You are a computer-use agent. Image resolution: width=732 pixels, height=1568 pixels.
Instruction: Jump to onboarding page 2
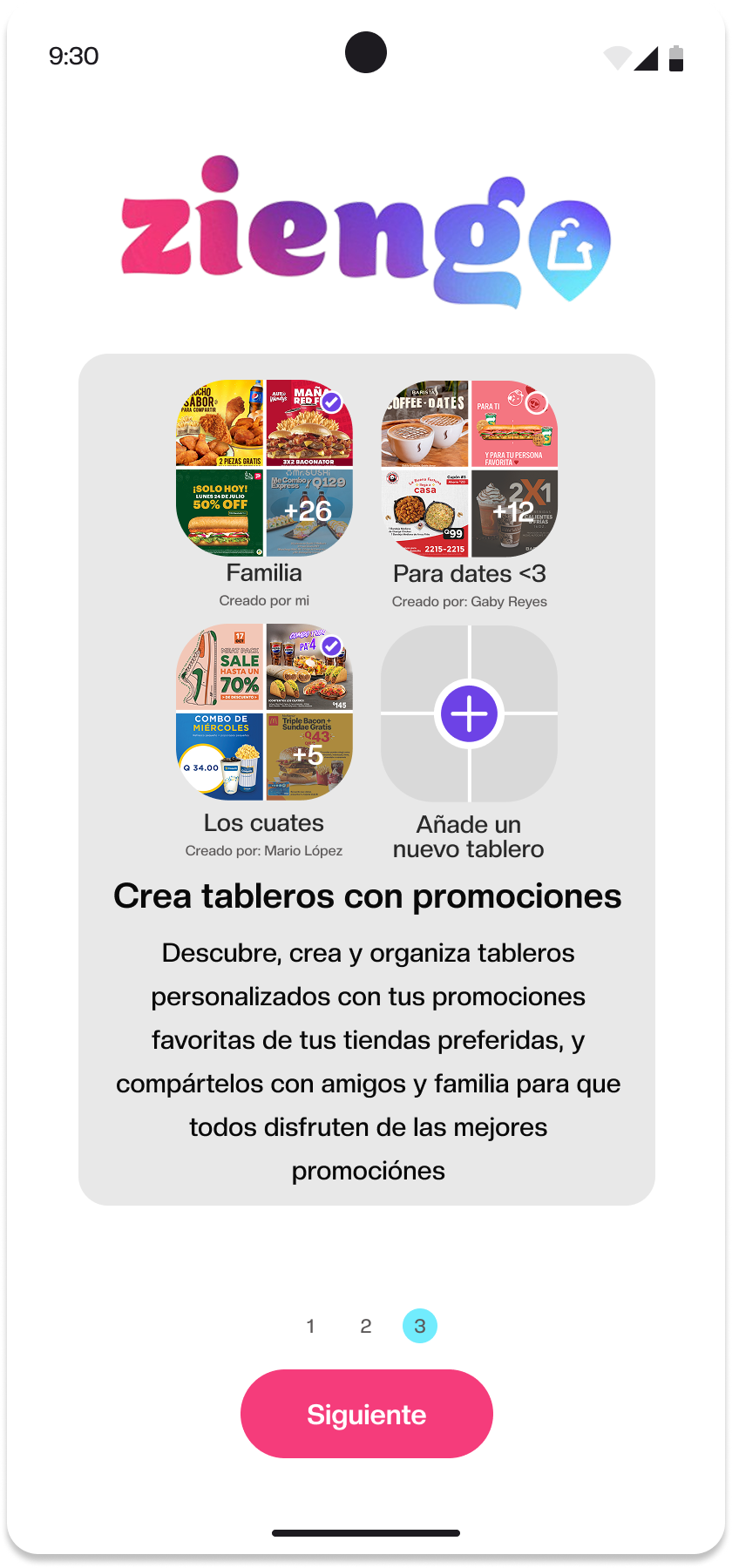coord(366,1326)
